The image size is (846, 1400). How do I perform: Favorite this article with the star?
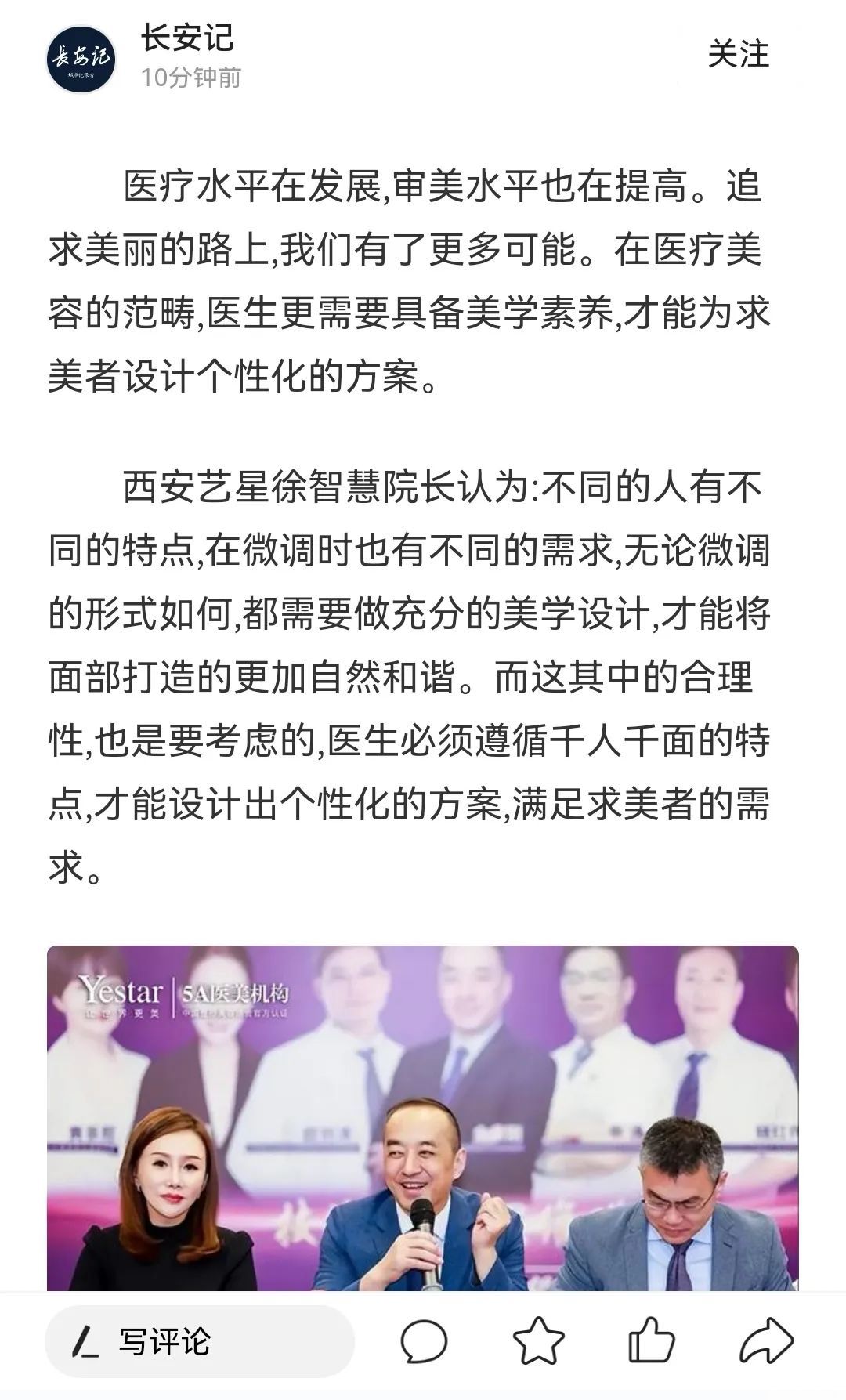[x=539, y=1341]
